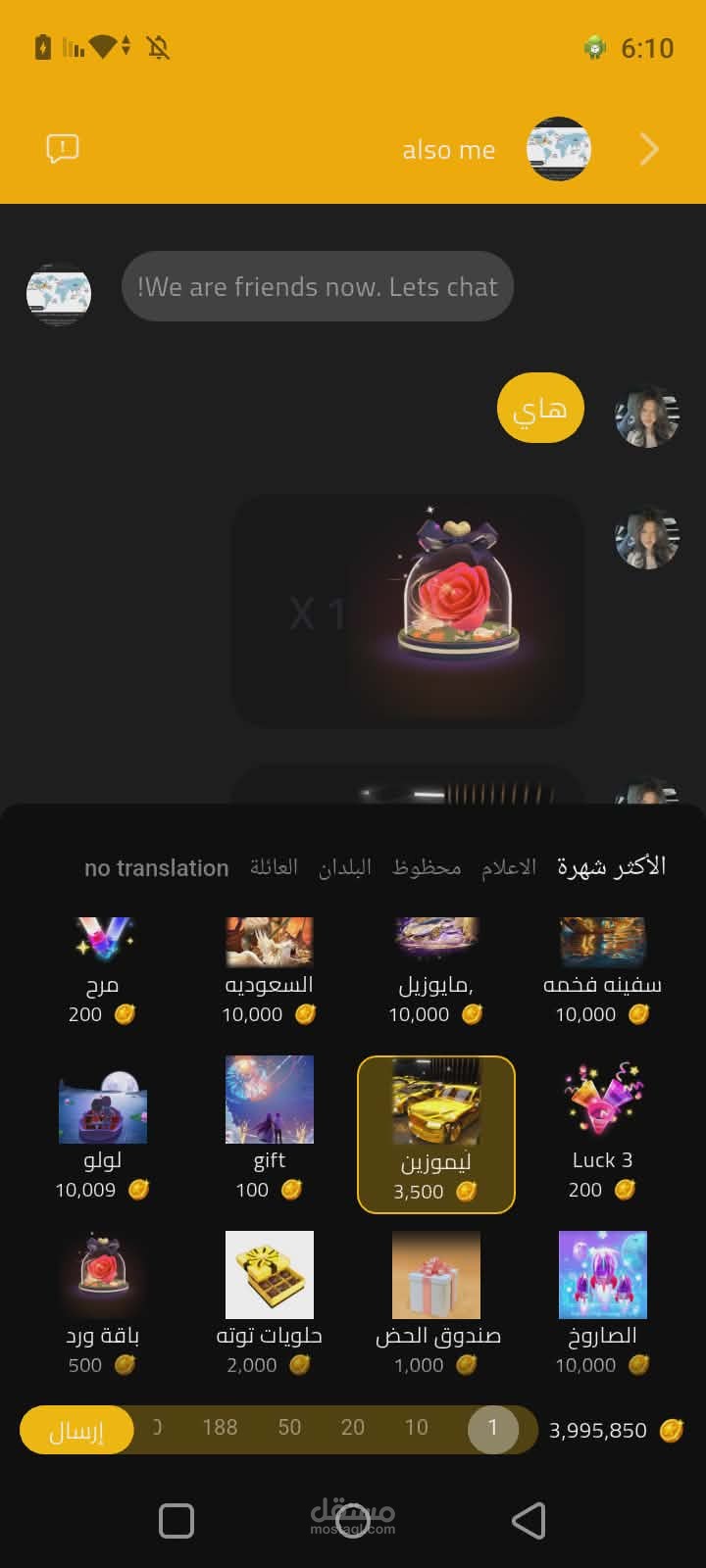This screenshot has width=706, height=1568.
Task: Select the سفينه فخمه gift
Action: (602, 970)
